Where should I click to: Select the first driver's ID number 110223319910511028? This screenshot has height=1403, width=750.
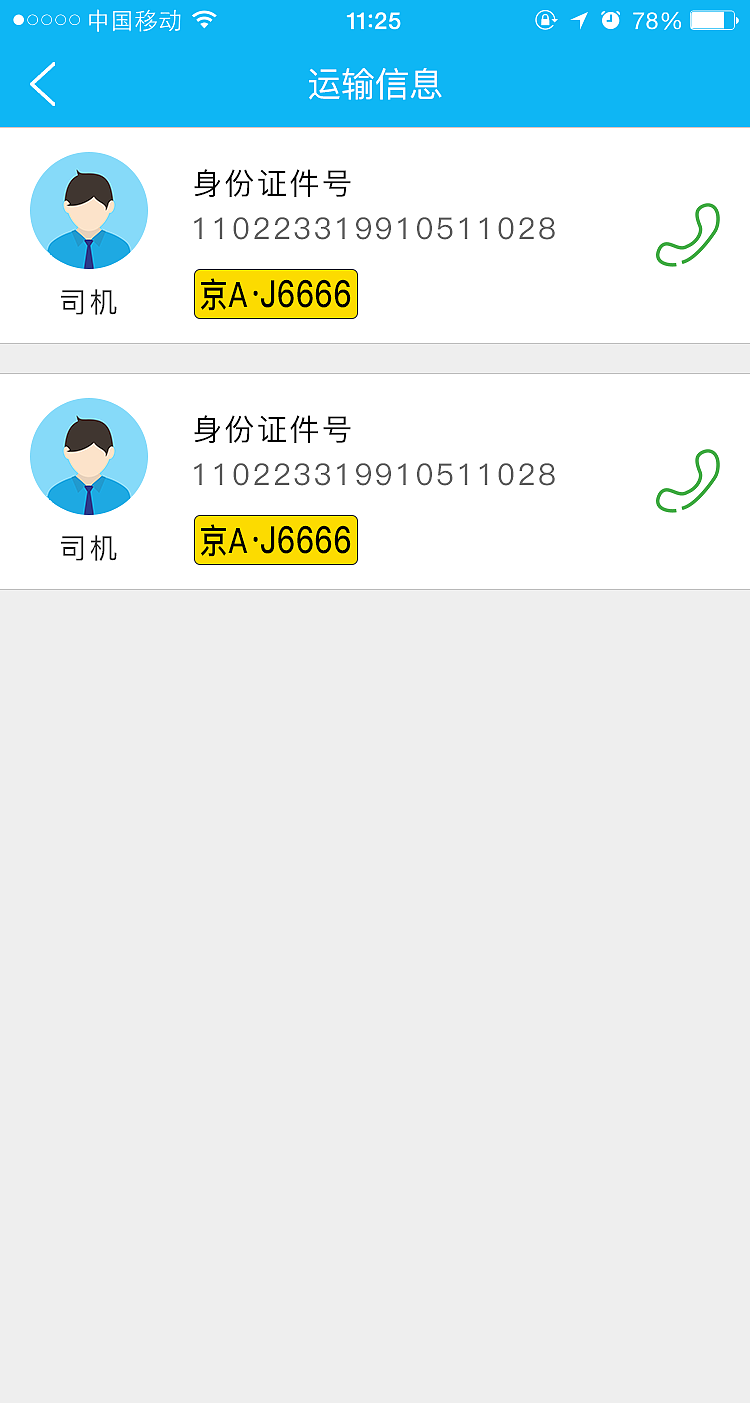pos(374,228)
